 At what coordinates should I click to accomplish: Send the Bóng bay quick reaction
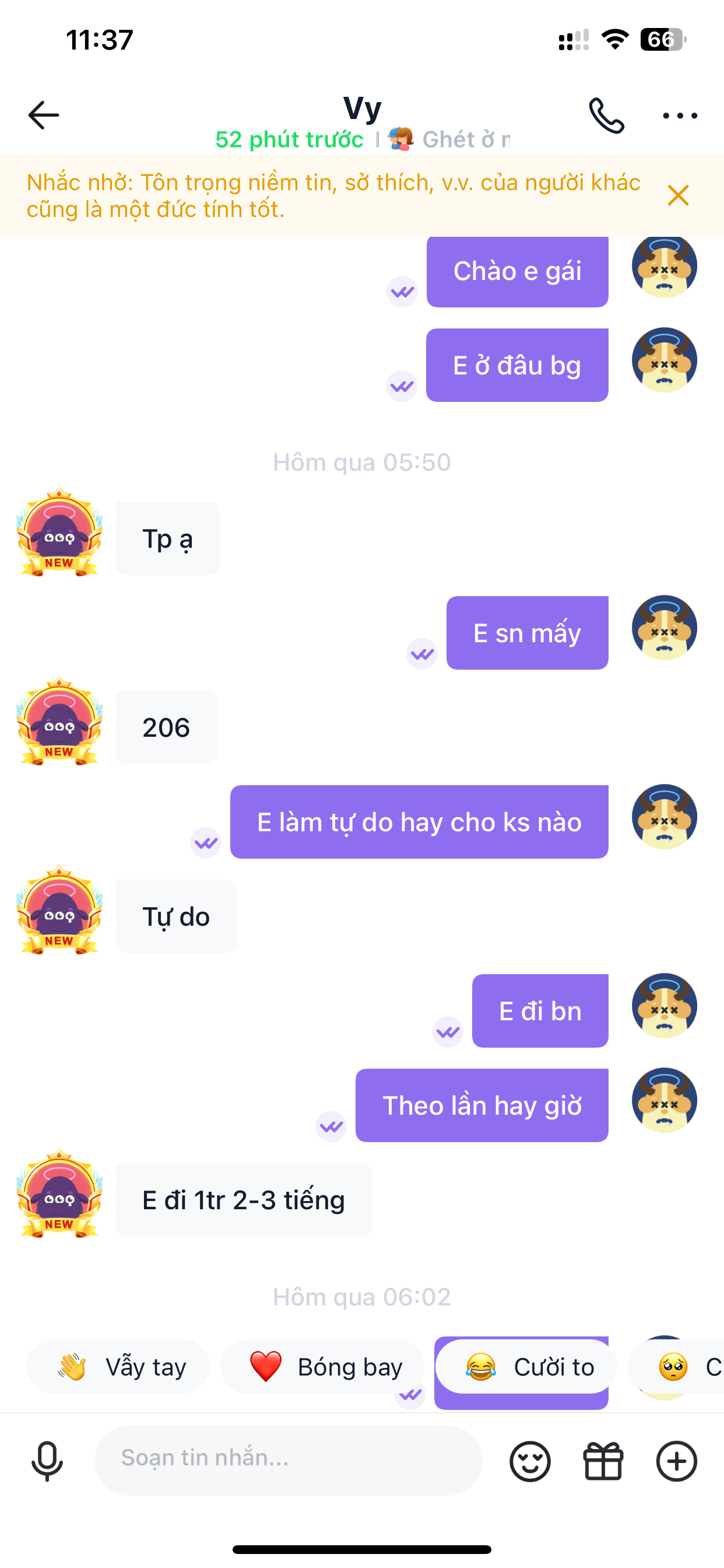point(323,1367)
